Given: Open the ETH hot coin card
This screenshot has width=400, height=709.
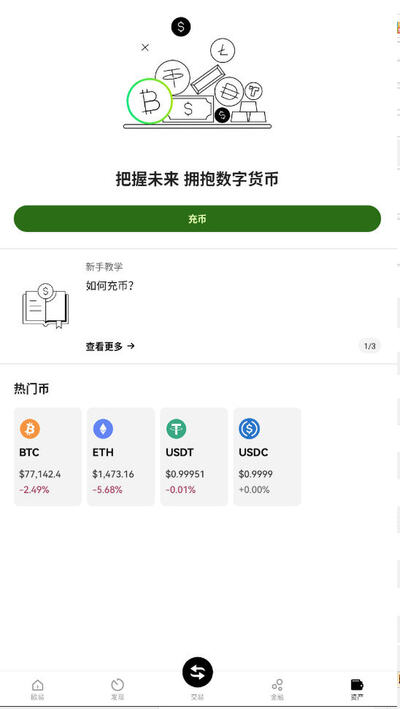Looking at the screenshot, I should pyautogui.click(x=121, y=457).
